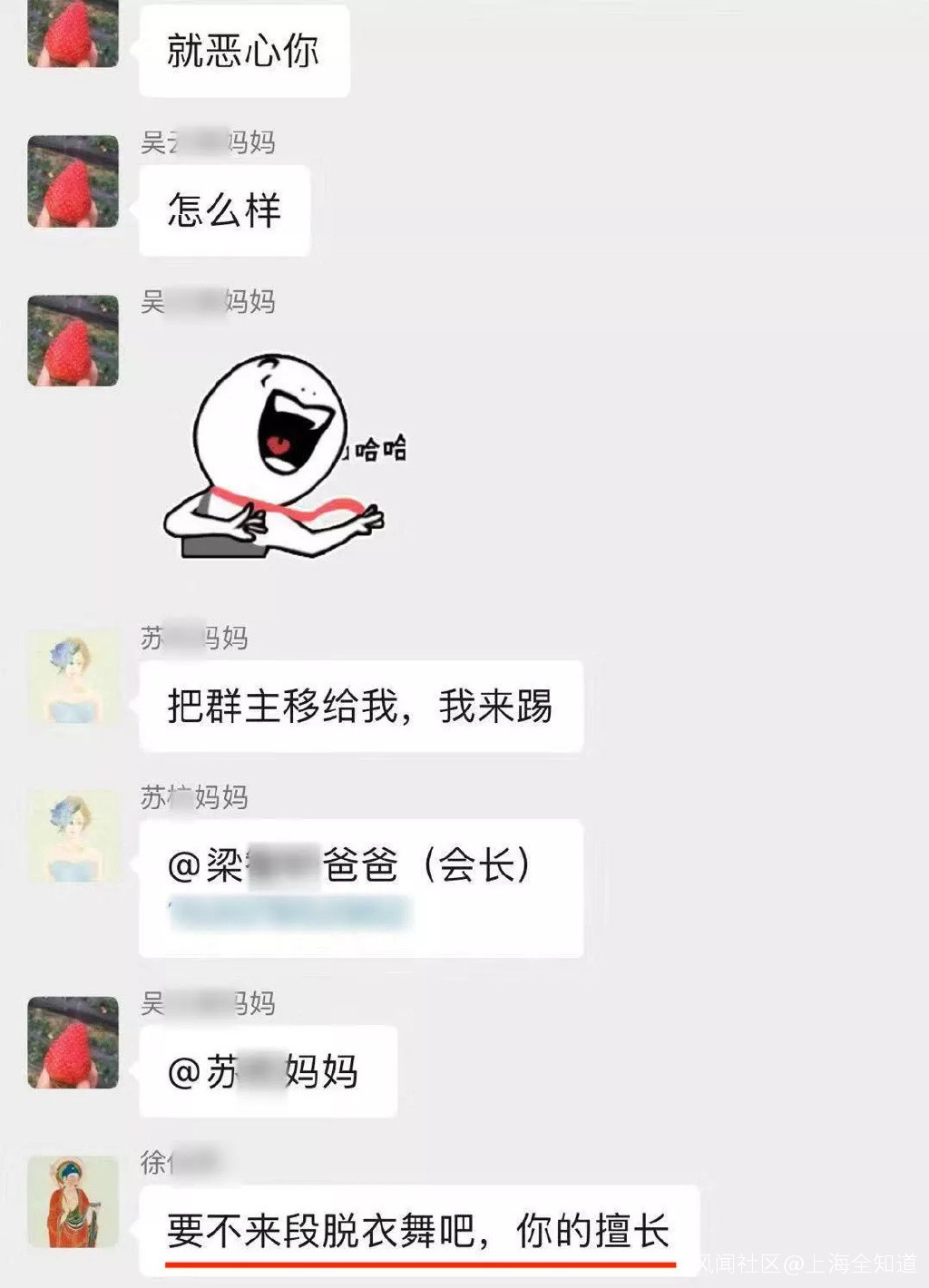This screenshot has height=1288, width=929.
Task: Open the blurred blue link under @梁…爸爸（会长）
Action: tap(290, 913)
